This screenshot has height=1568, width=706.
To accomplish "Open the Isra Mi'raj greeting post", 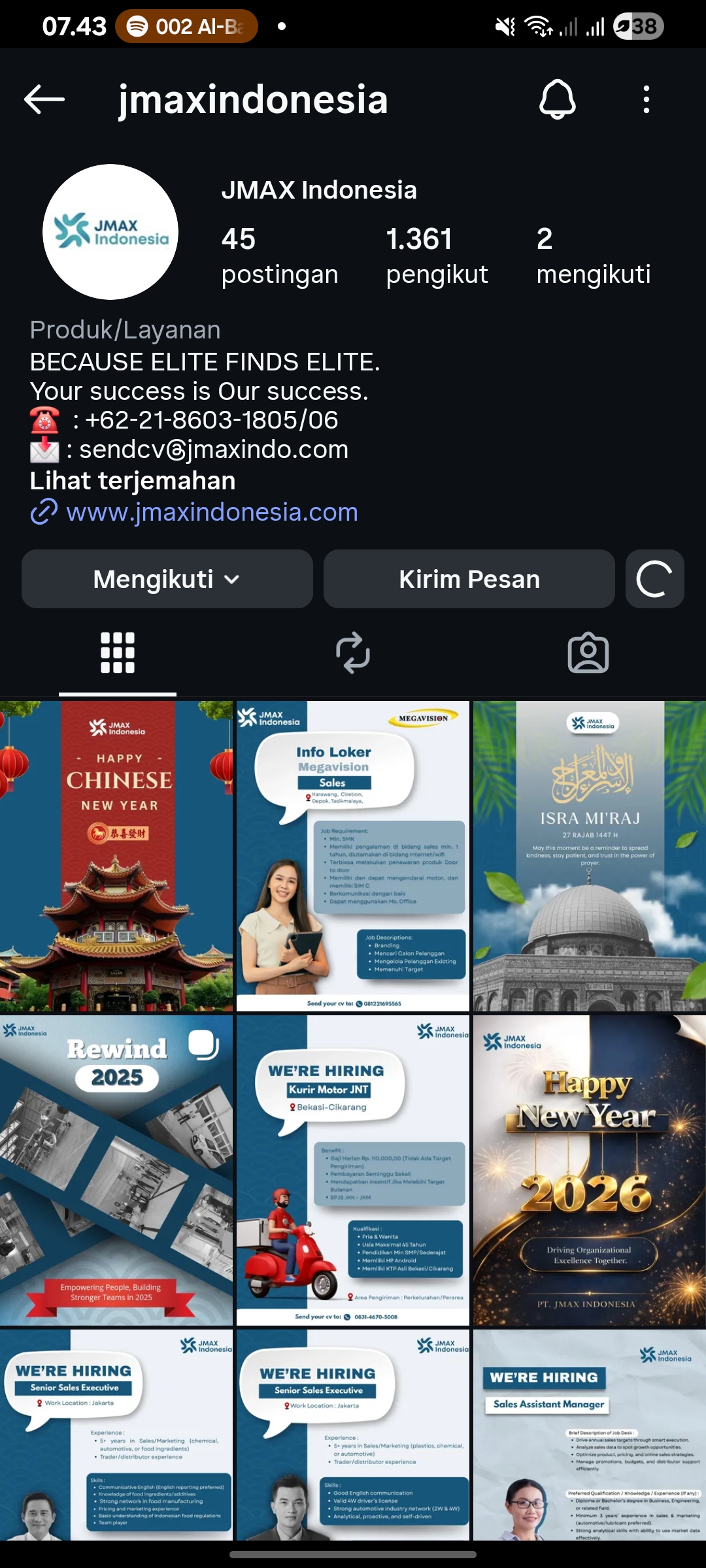I will point(590,856).
